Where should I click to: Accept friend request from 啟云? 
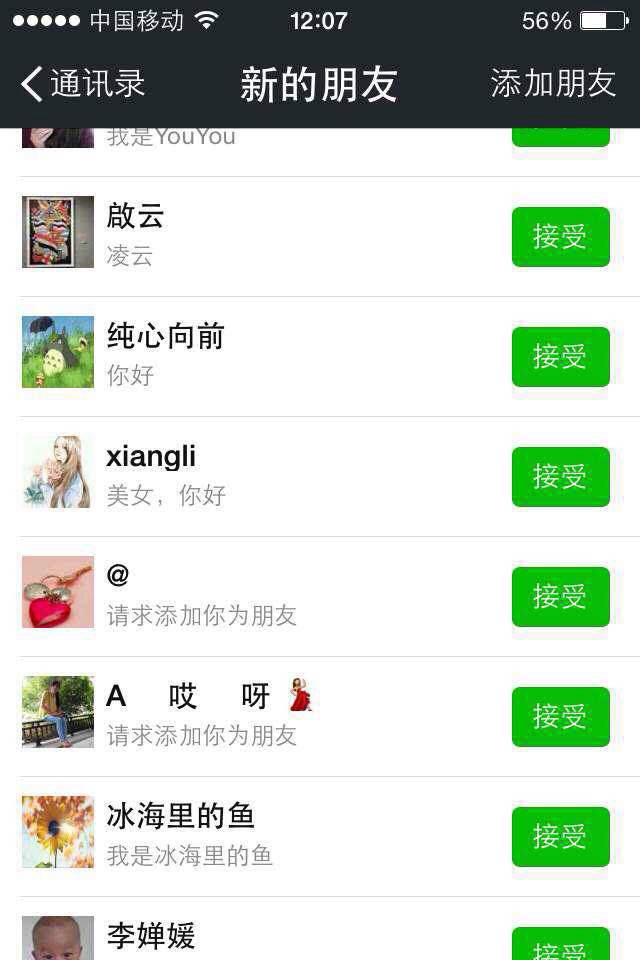[x=560, y=237]
